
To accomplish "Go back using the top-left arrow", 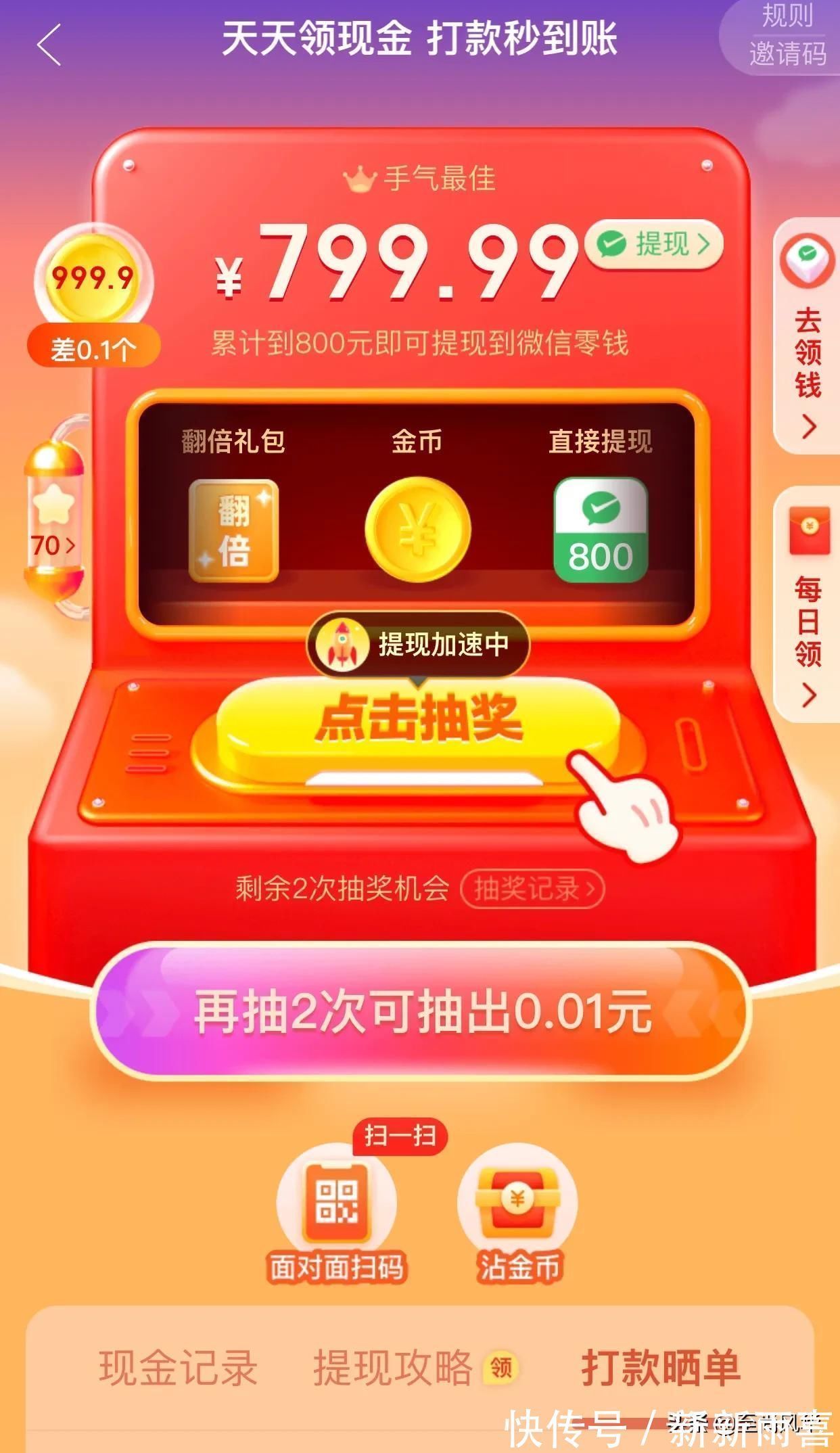I will click(x=49, y=45).
